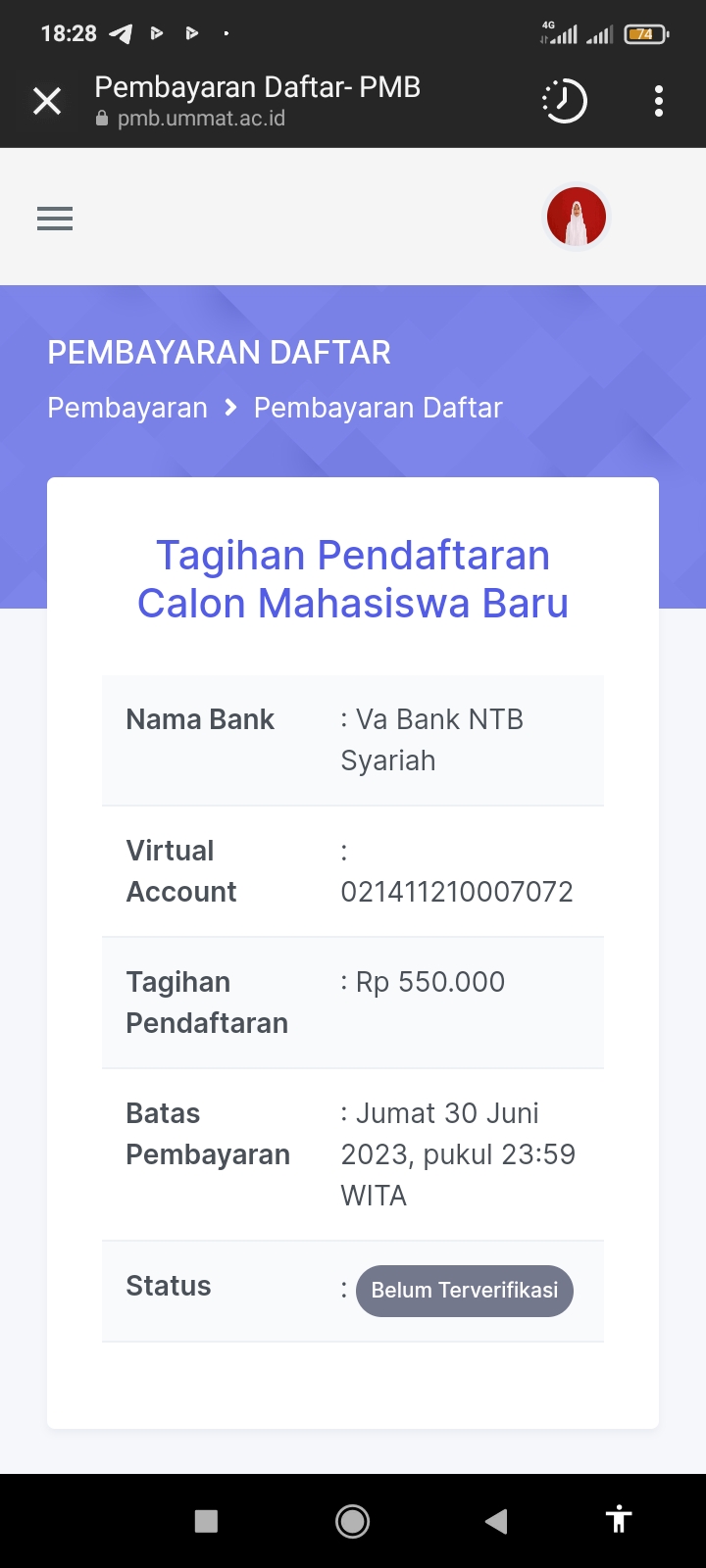The image size is (706, 1568).
Task: Open the hamburger navigation menu
Action: (55, 219)
